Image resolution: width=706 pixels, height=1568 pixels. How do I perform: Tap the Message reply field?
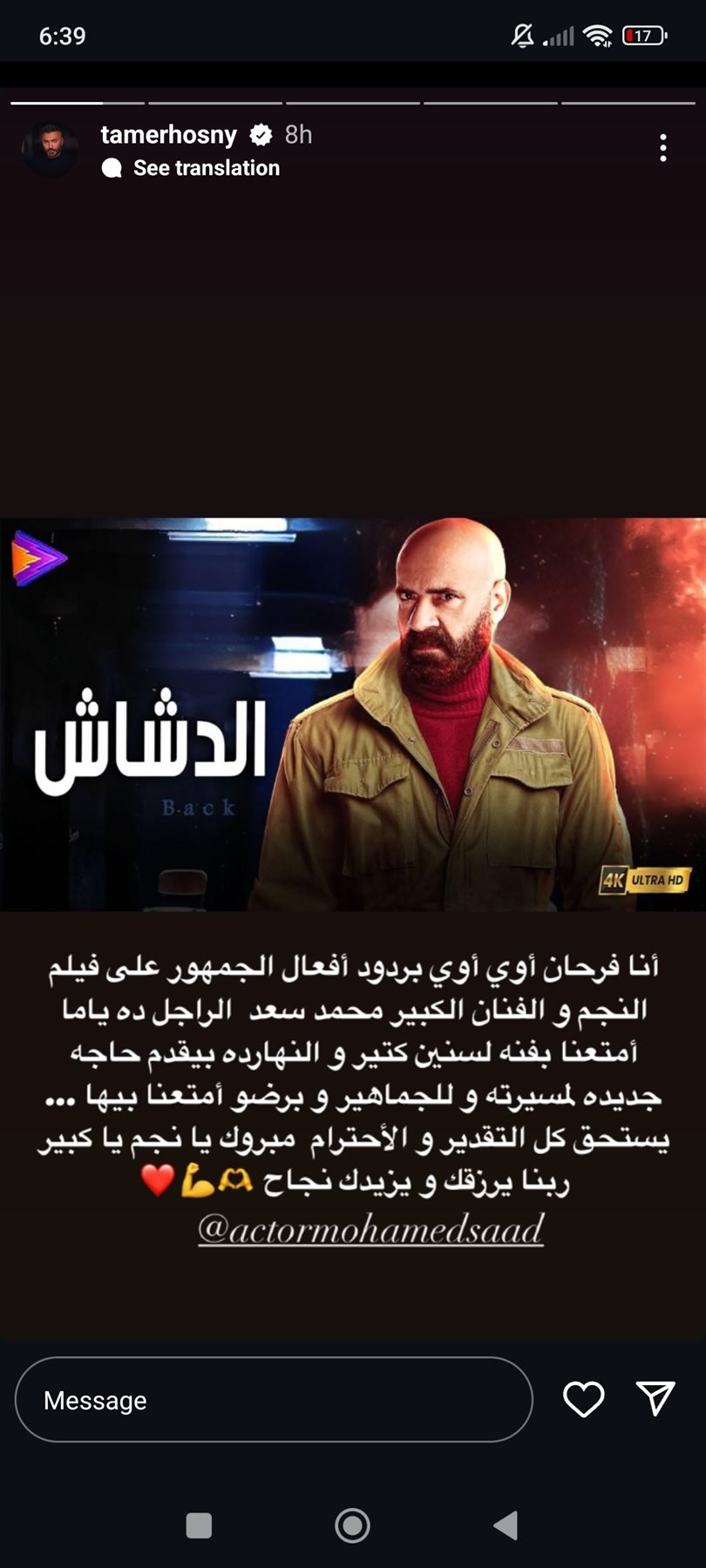[273, 1400]
